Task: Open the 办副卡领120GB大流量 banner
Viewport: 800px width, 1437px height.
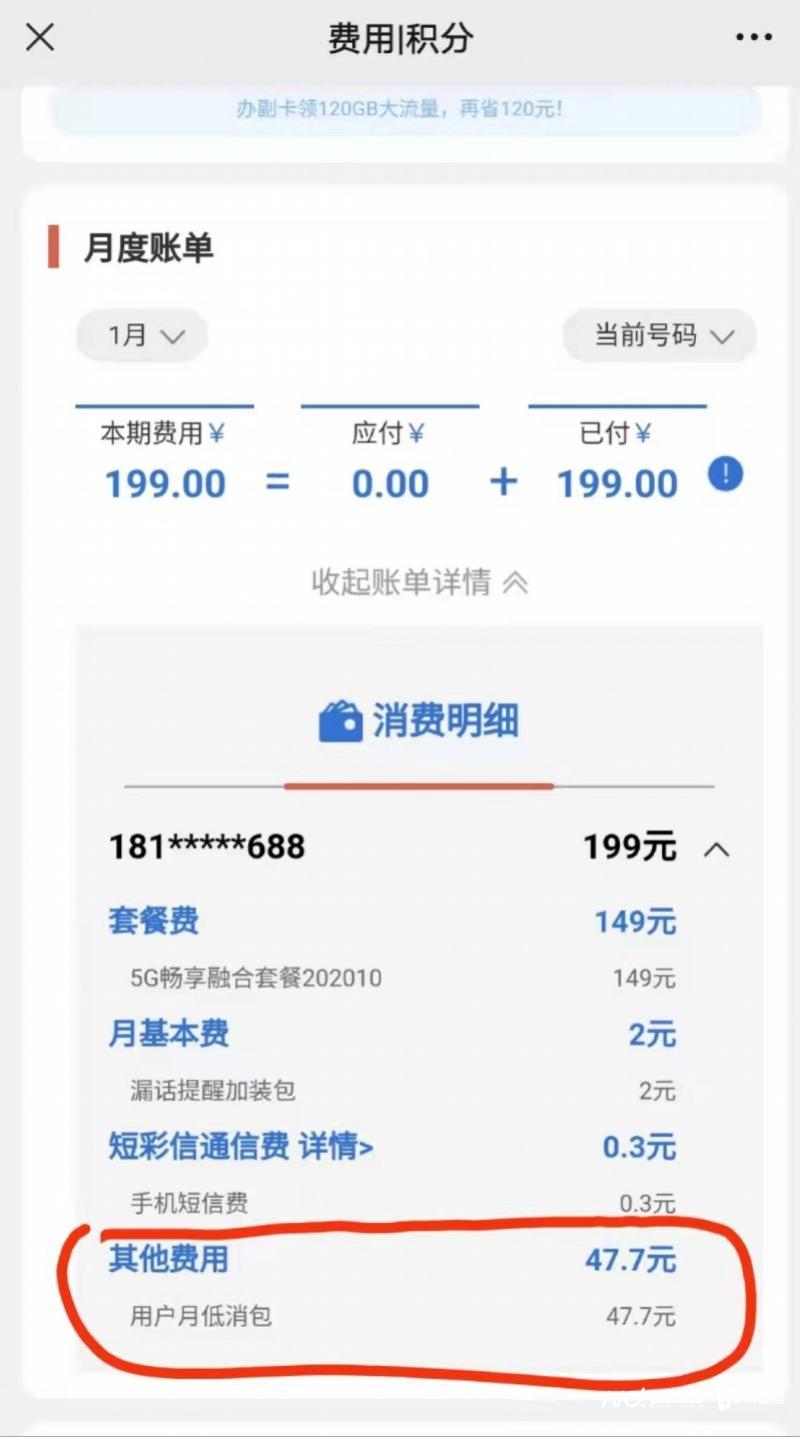Action: click(x=400, y=109)
